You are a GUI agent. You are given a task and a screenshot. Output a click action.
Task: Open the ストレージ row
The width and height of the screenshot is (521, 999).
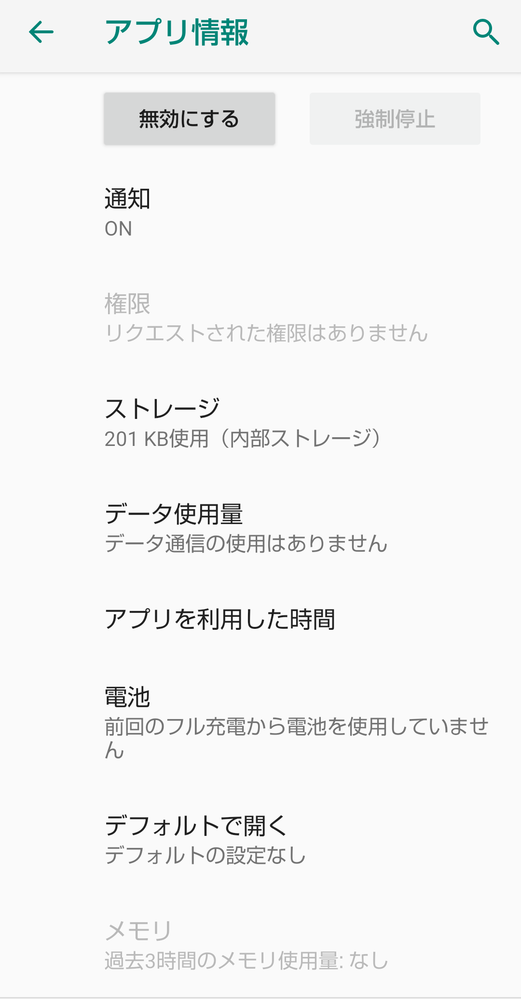260,422
